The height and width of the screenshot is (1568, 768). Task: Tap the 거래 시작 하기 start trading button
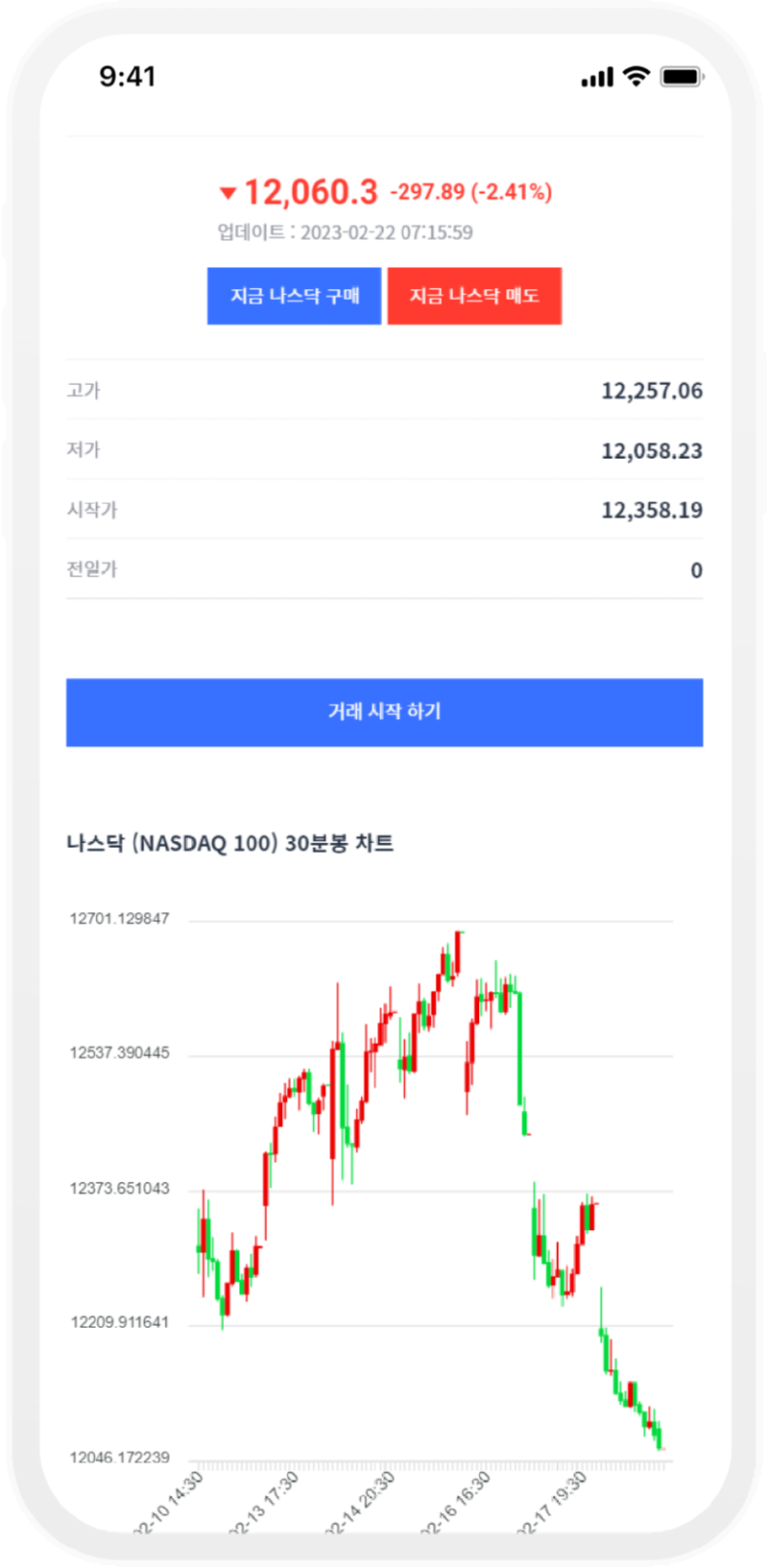click(384, 711)
